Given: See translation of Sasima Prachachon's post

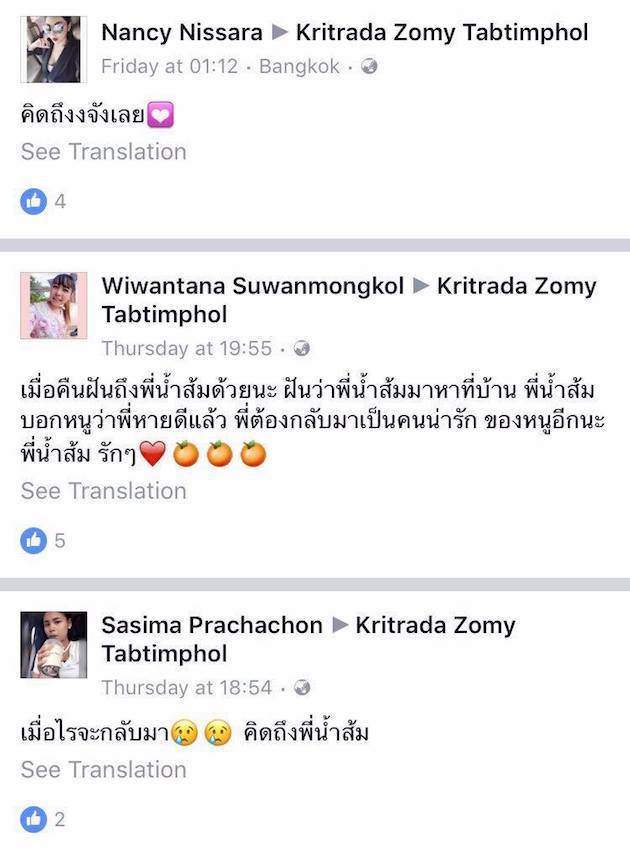Looking at the screenshot, I should point(103,770).
